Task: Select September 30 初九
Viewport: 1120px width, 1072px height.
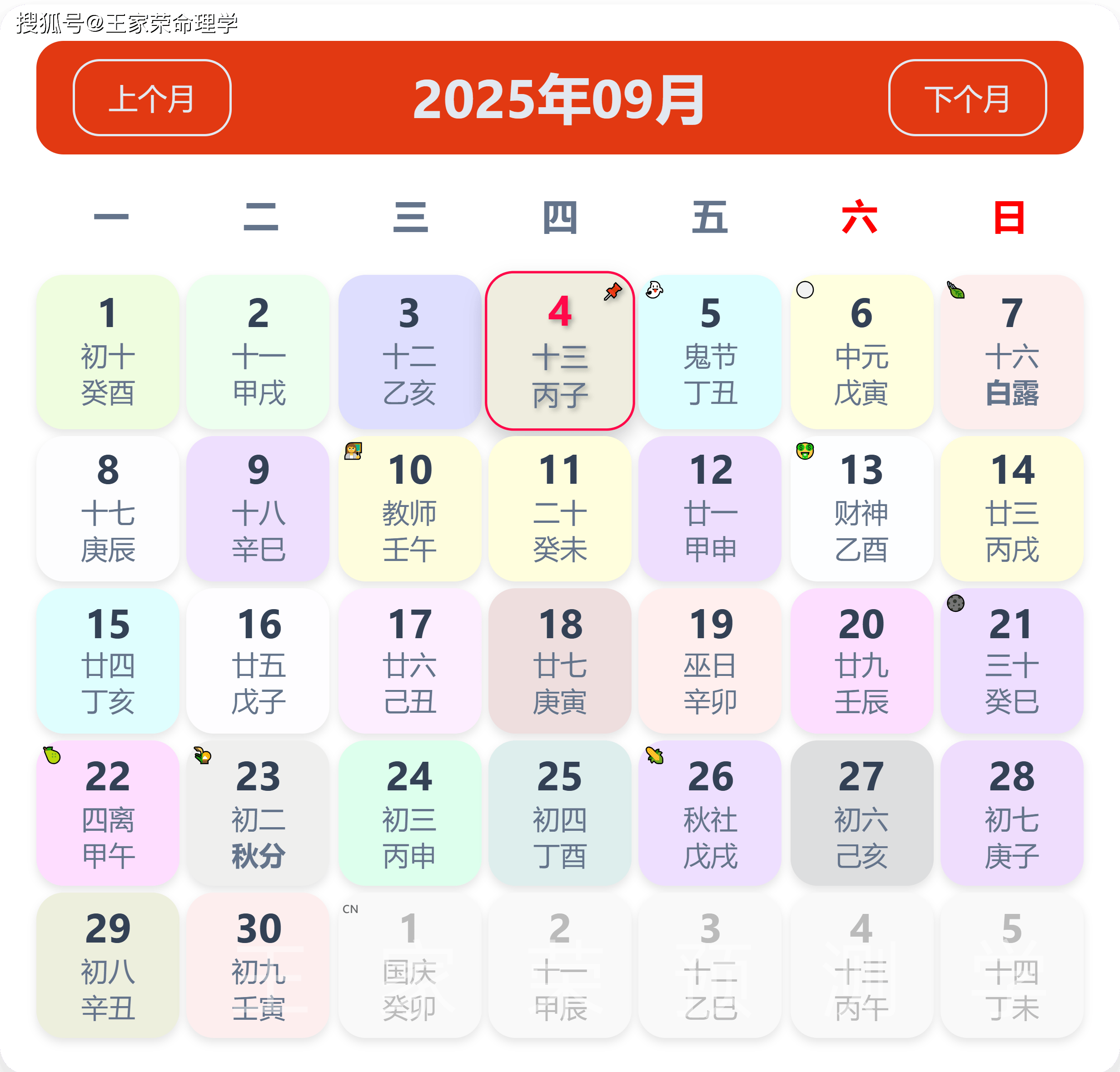Action: [x=258, y=965]
